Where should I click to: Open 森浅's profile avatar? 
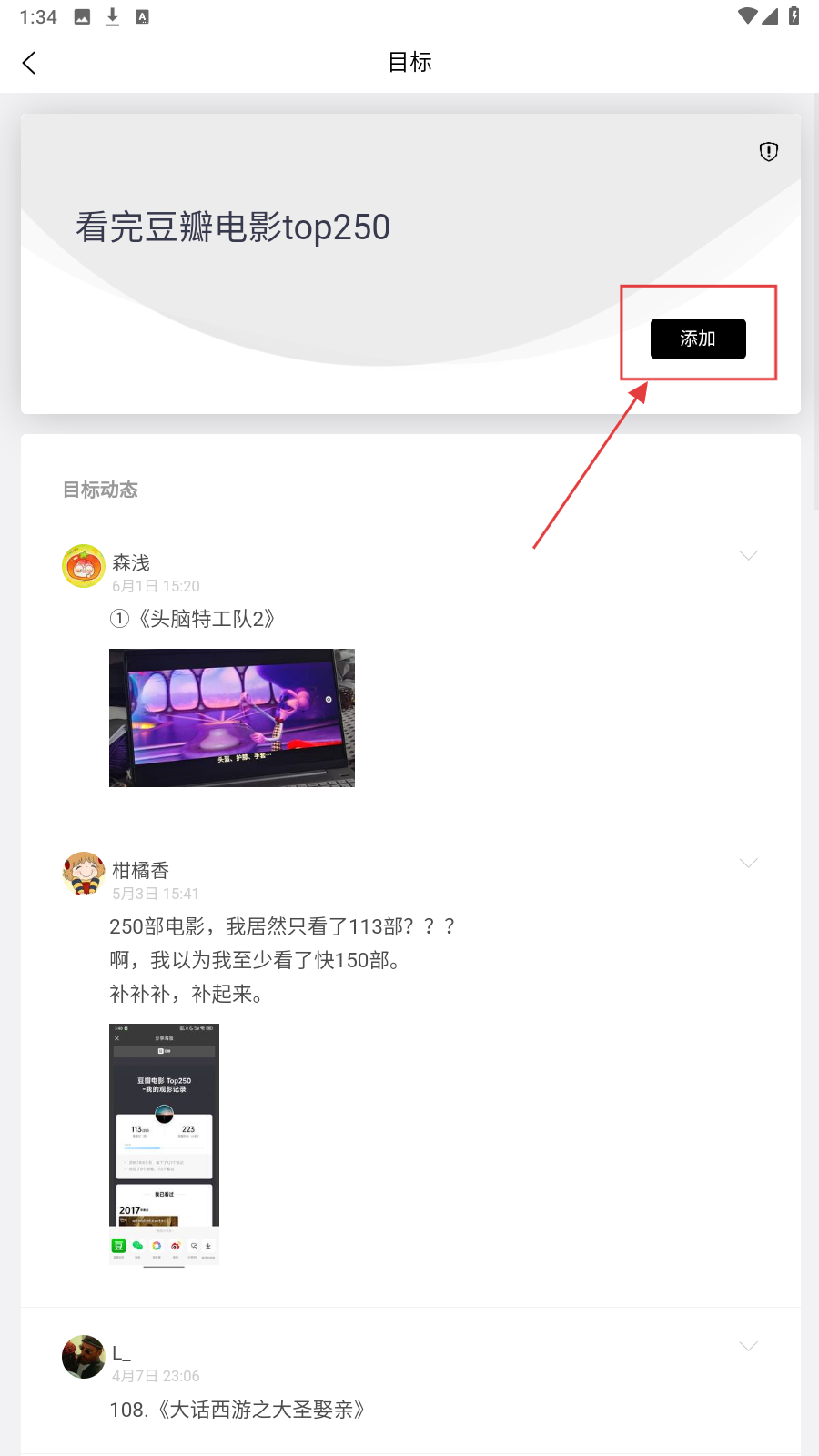[84, 566]
